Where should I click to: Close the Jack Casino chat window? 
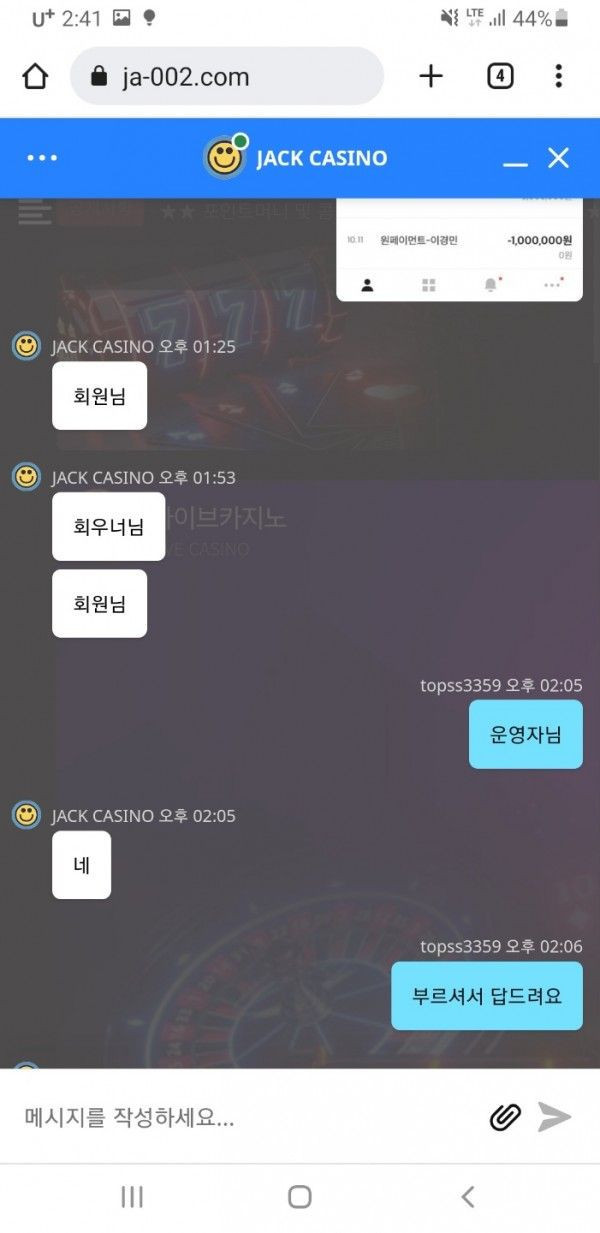pyautogui.click(x=558, y=158)
